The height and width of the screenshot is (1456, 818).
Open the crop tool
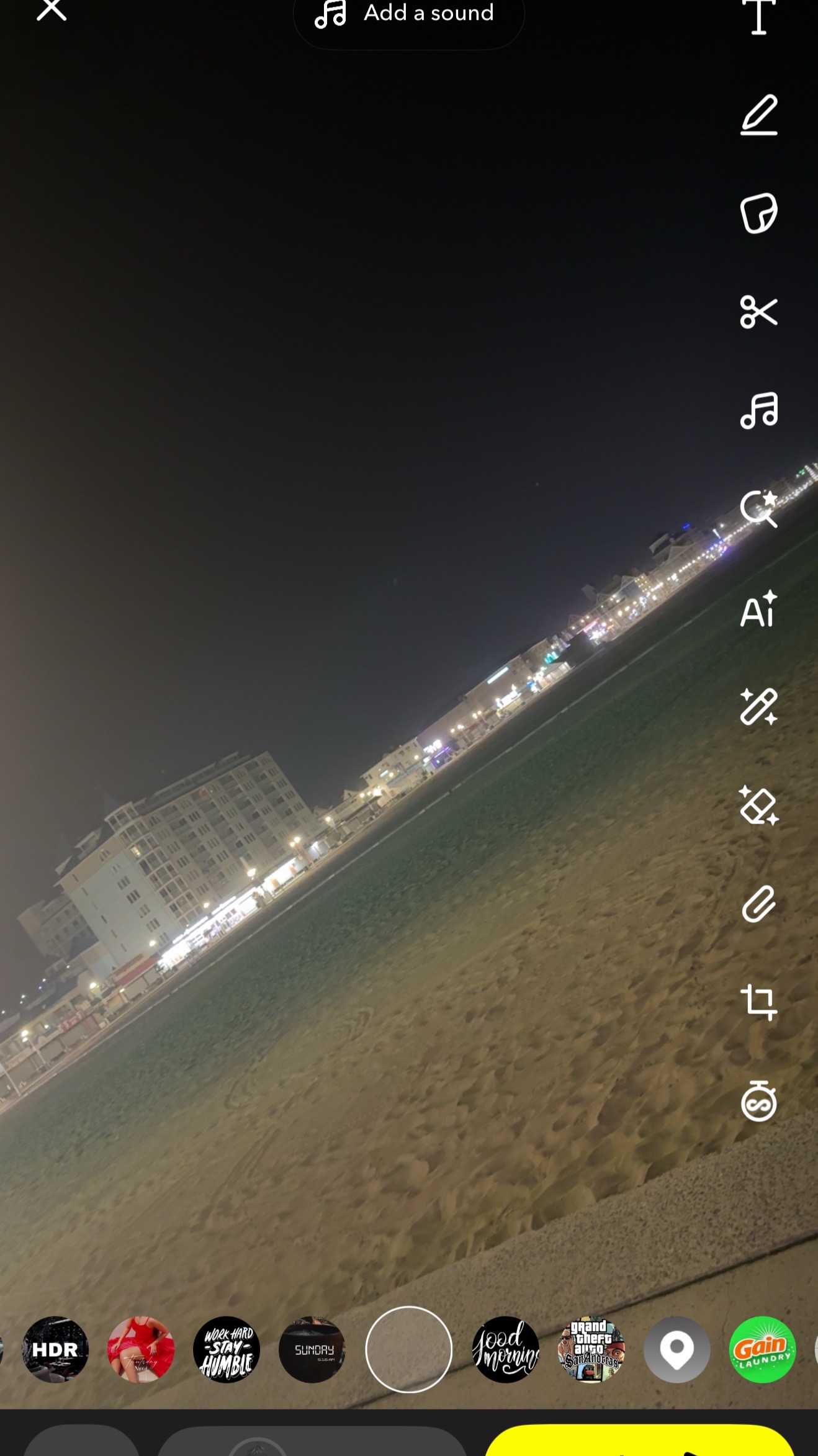[x=759, y=1002]
